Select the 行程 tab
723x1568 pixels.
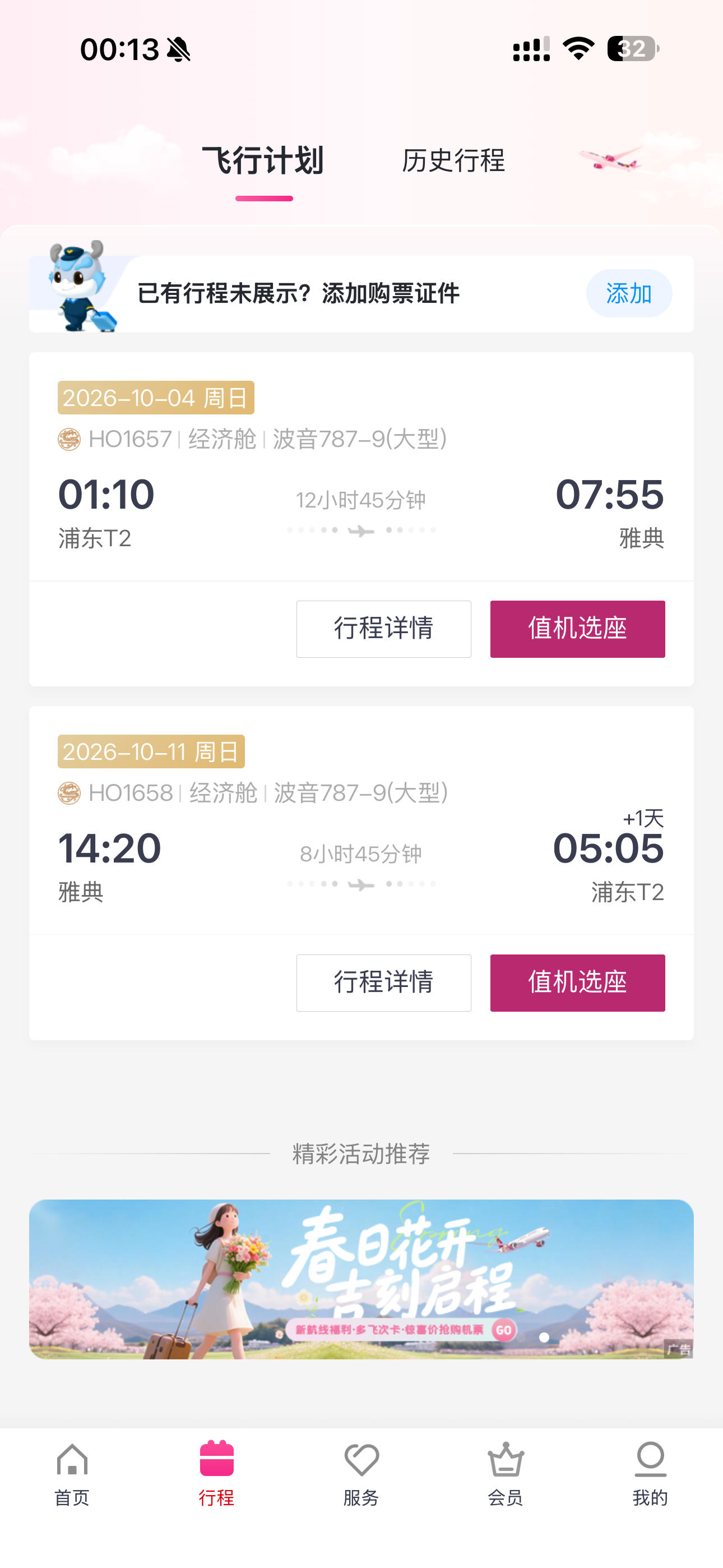(x=217, y=1473)
